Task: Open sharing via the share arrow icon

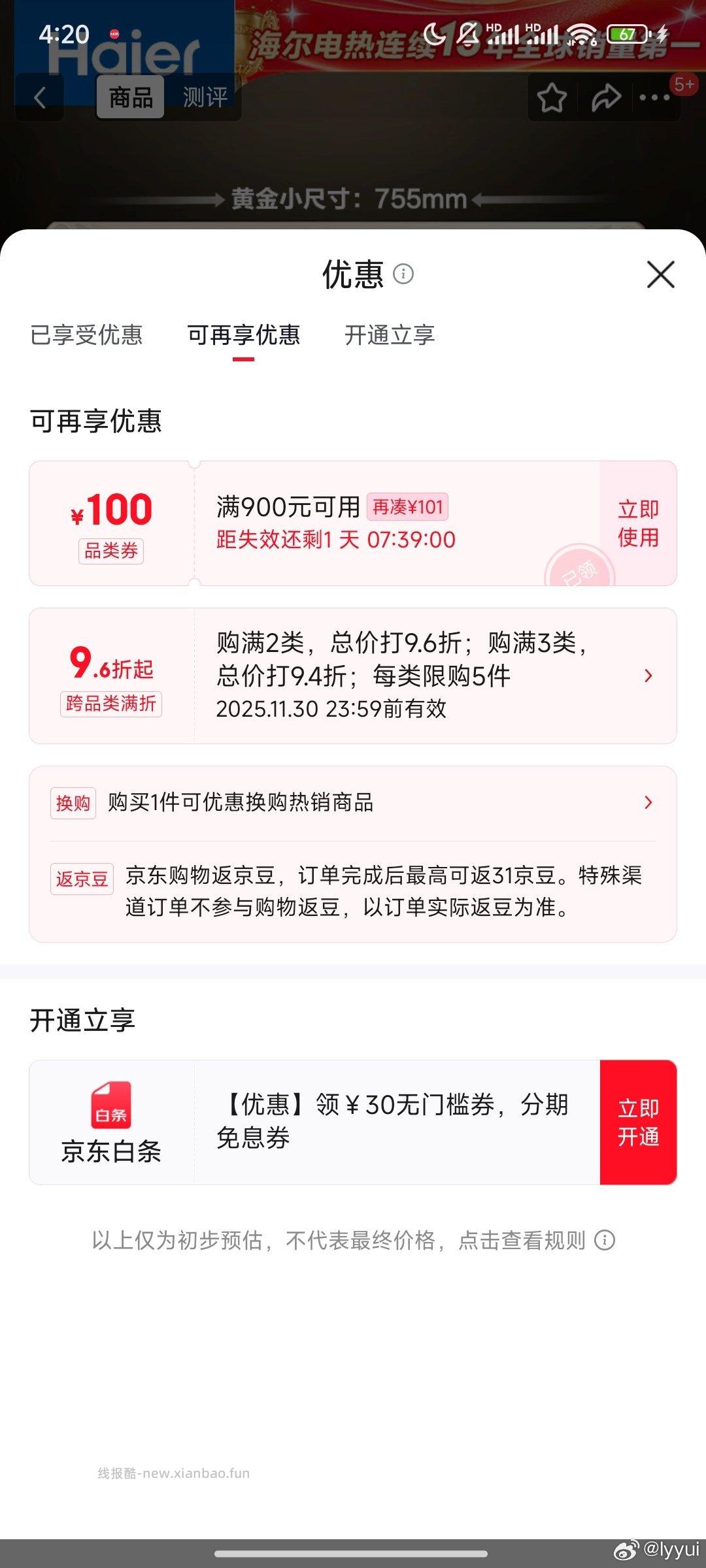Action: point(606,97)
